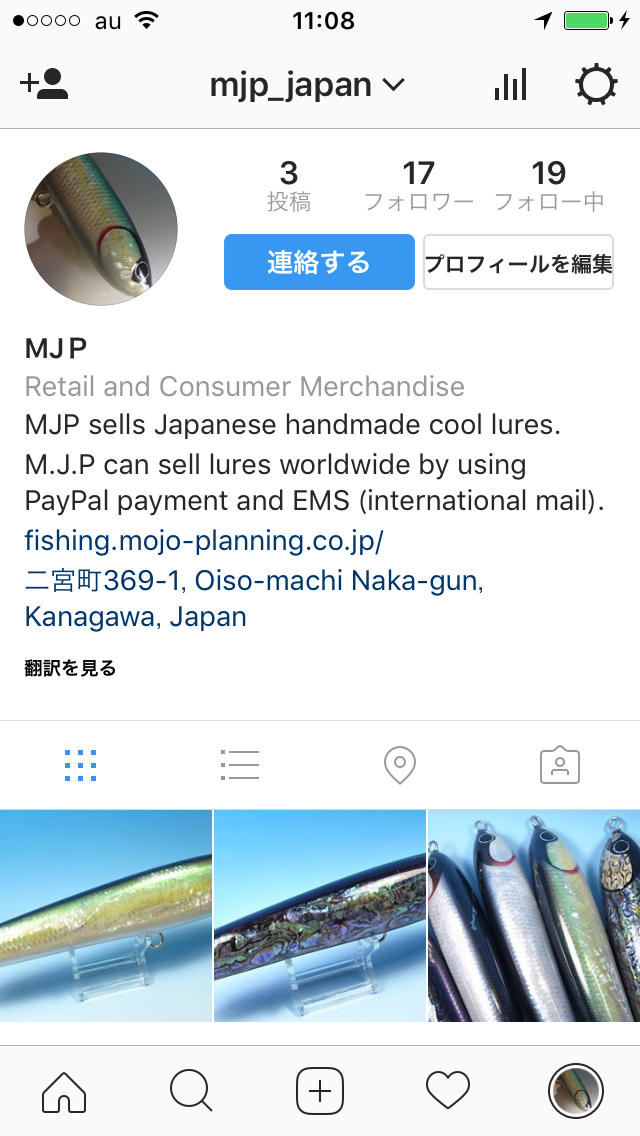The image size is (640, 1136).
Task: Open the activity heart tab
Action: click(447, 1090)
